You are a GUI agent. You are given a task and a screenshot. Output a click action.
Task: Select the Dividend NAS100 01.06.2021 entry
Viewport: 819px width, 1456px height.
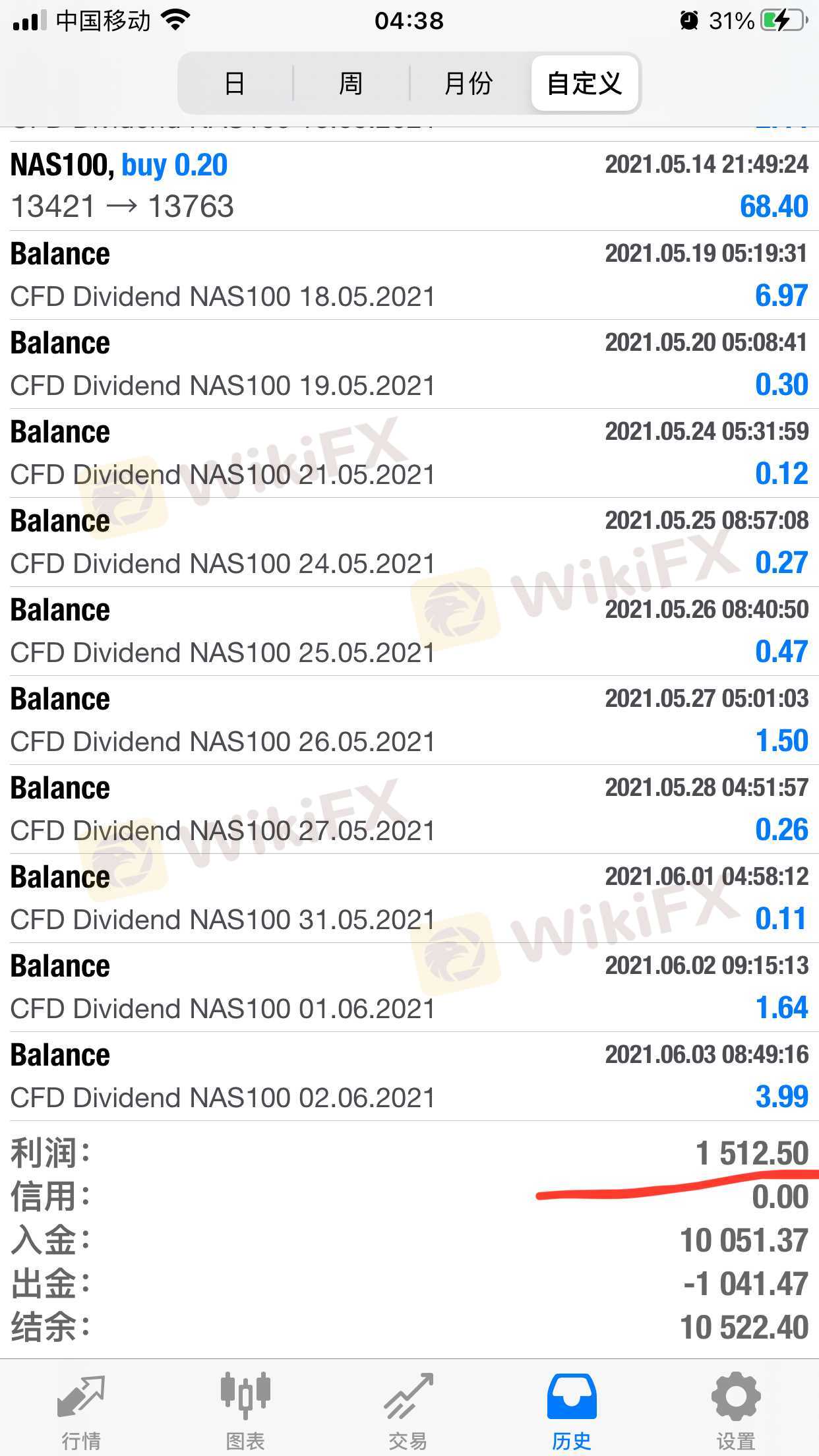click(409, 988)
